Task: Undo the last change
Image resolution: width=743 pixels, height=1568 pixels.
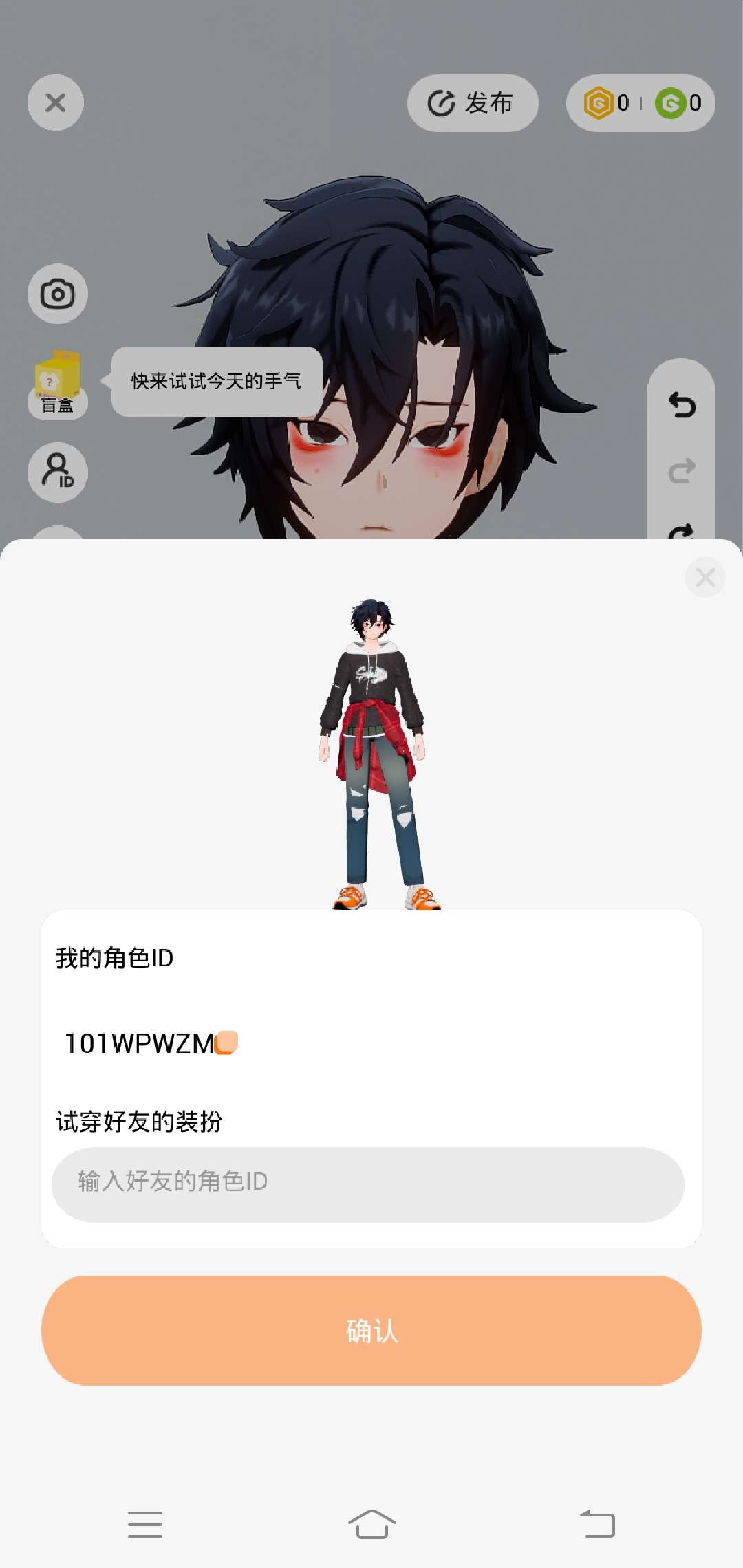Action: (x=681, y=405)
